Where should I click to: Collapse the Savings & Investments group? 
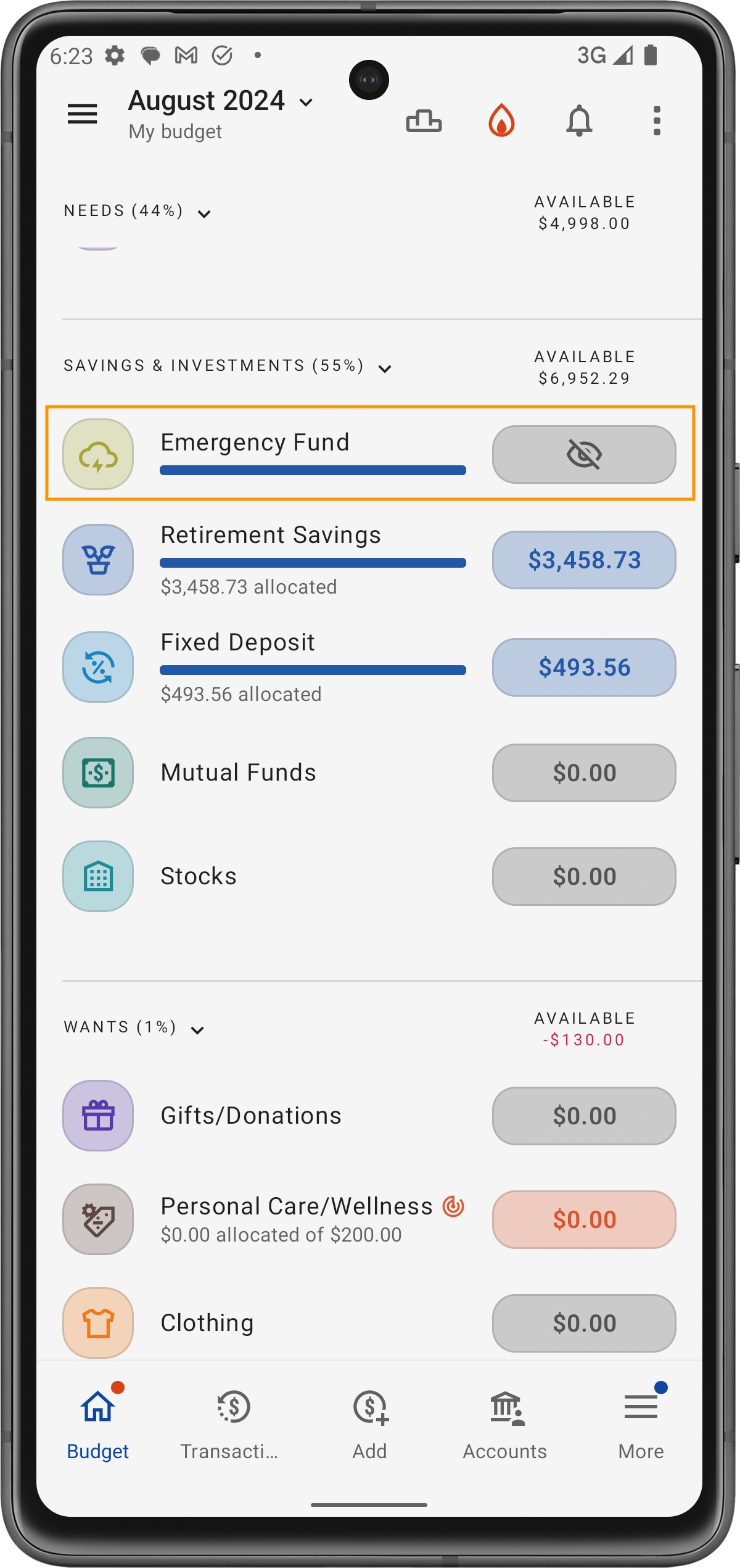385,368
